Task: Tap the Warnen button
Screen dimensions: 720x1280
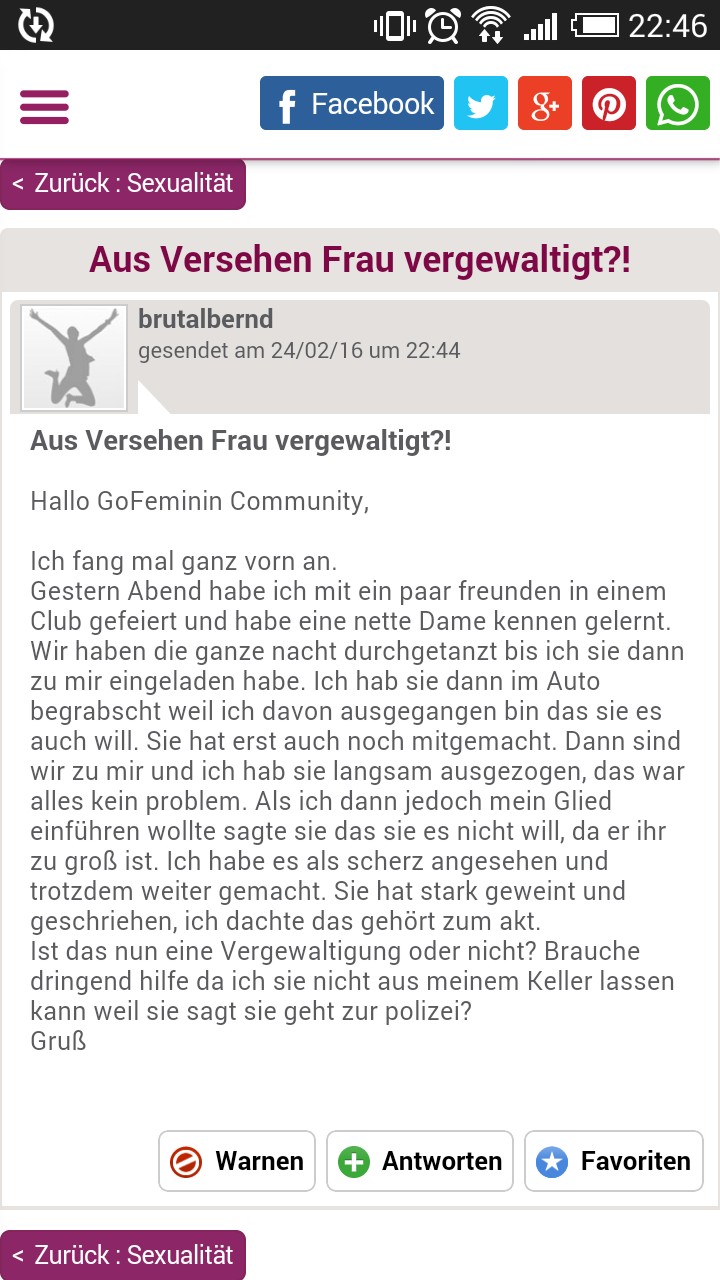Action: (x=237, y=1161)
